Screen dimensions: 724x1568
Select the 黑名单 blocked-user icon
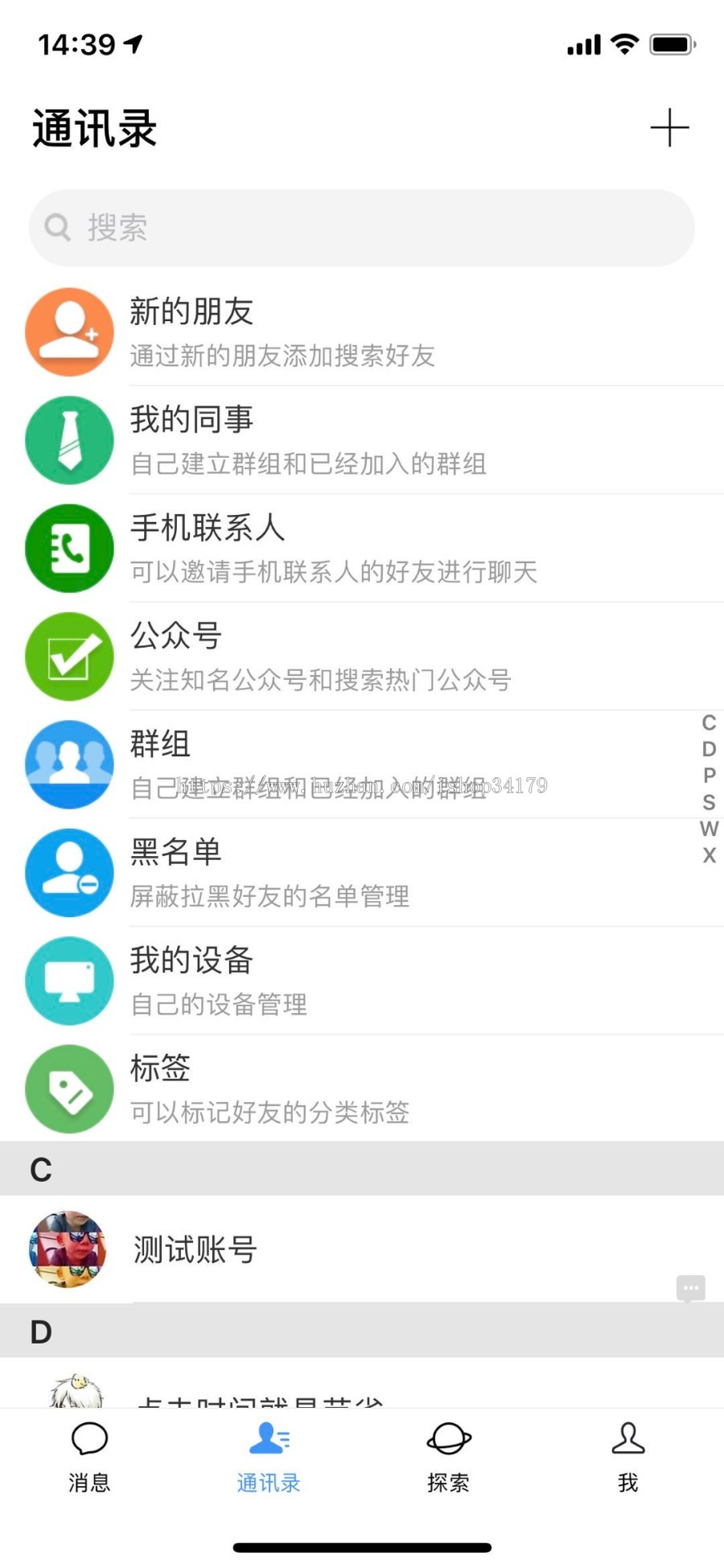point(69,873)
